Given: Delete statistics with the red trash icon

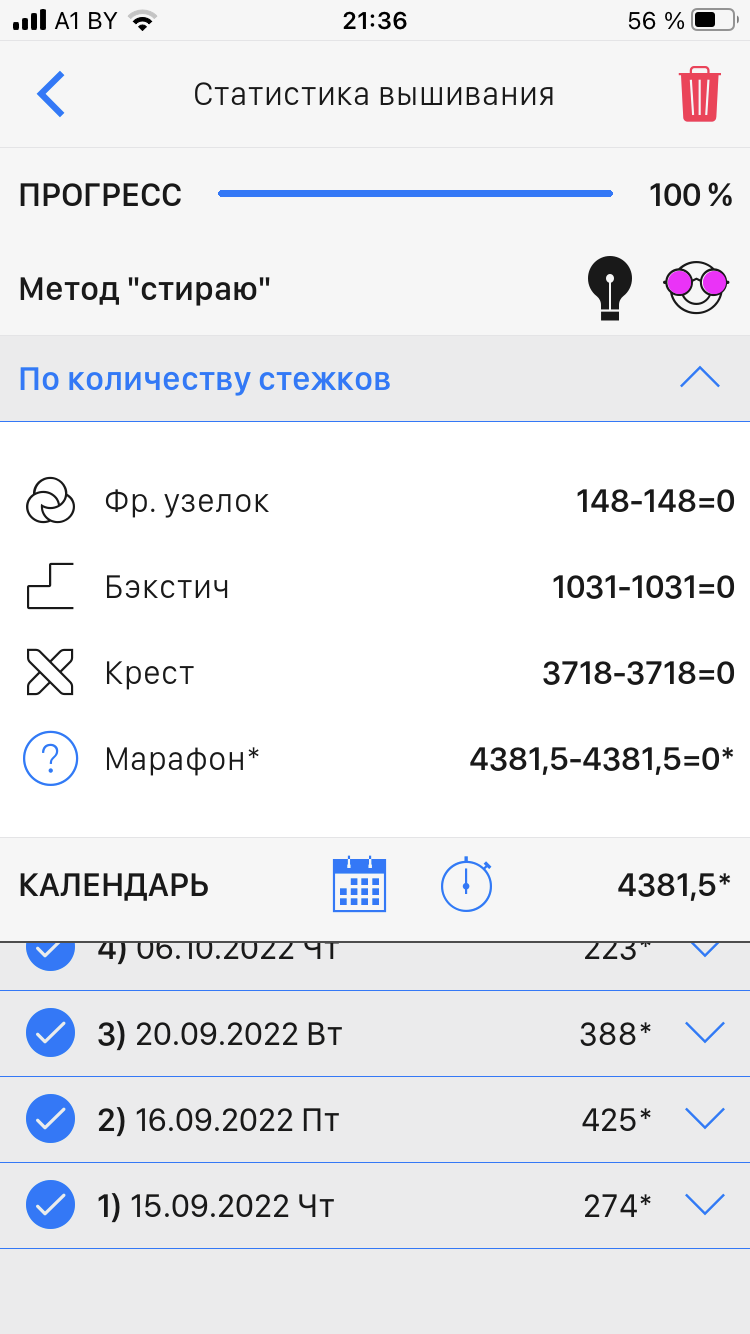Looking at the screenshot, I should 699,95.
